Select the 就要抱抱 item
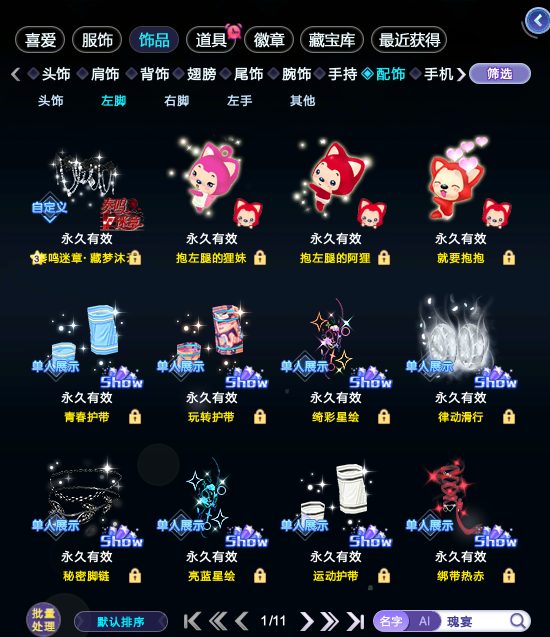Image resolution: width=550 pixels, height=637 pixels. (461, 201)
